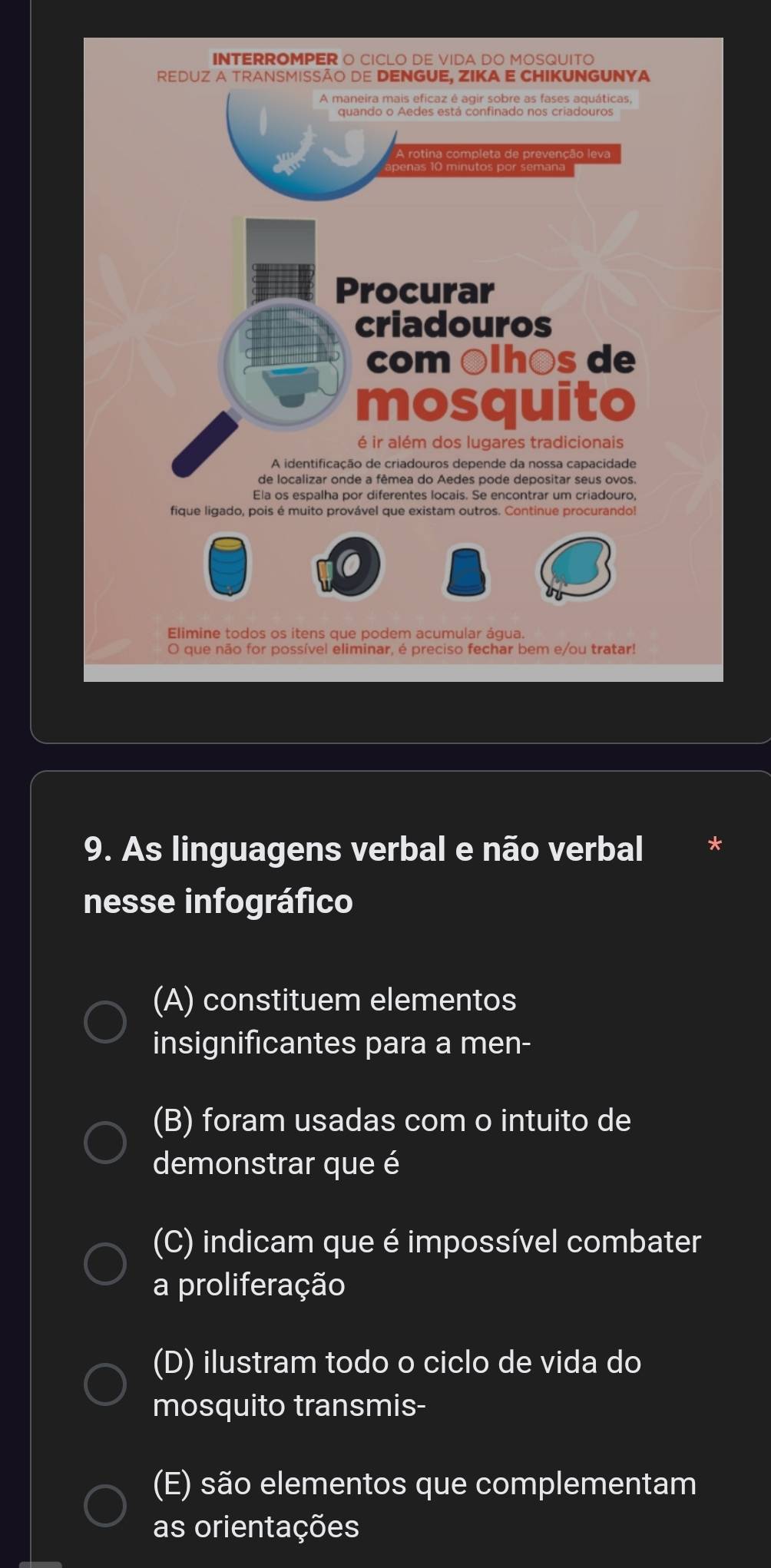Viewport: 771px width, 1568px height.
Task: Choose answer (B) foram usadas com o intuito
Action: tap(105, 1143)
